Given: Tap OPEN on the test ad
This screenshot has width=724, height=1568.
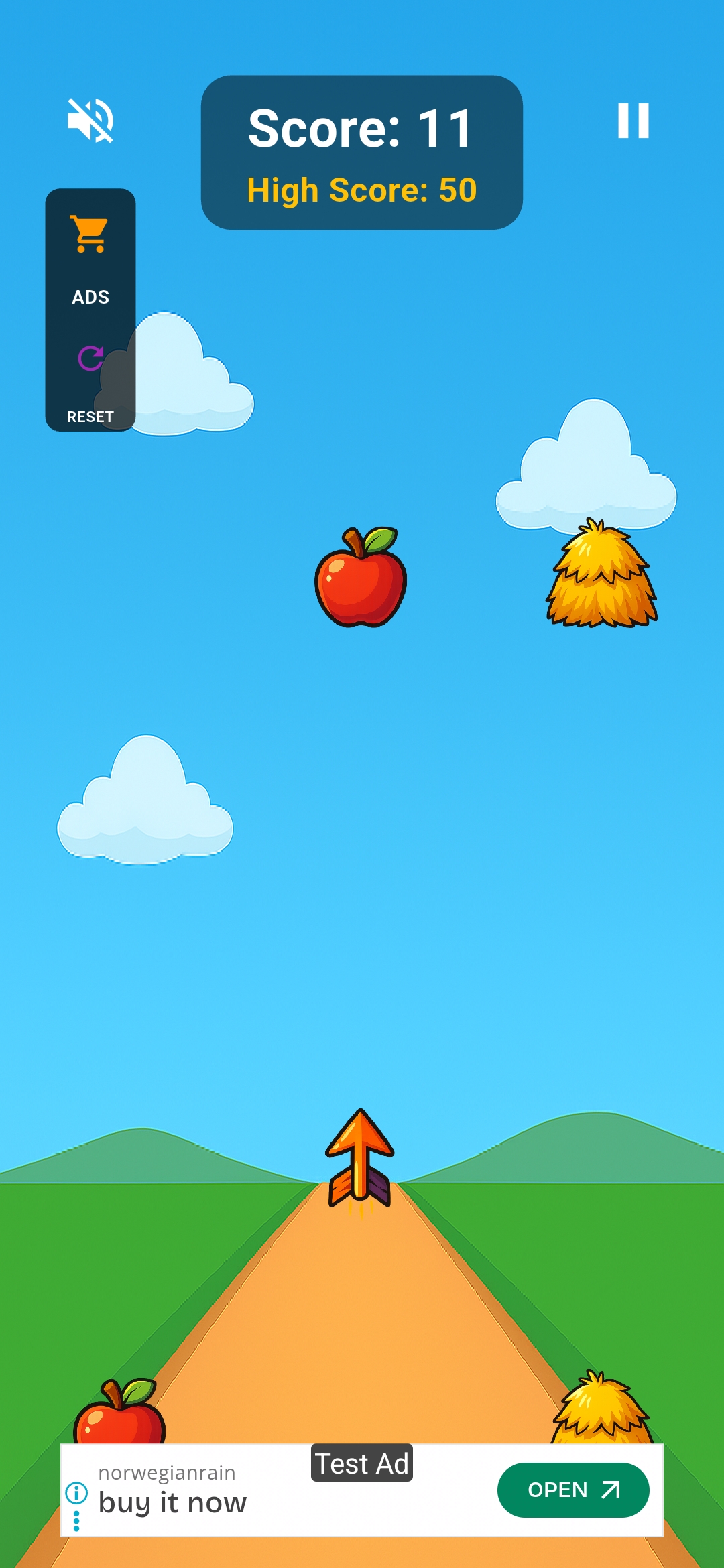Looking at the screenshot, I should coord(573,1490).
